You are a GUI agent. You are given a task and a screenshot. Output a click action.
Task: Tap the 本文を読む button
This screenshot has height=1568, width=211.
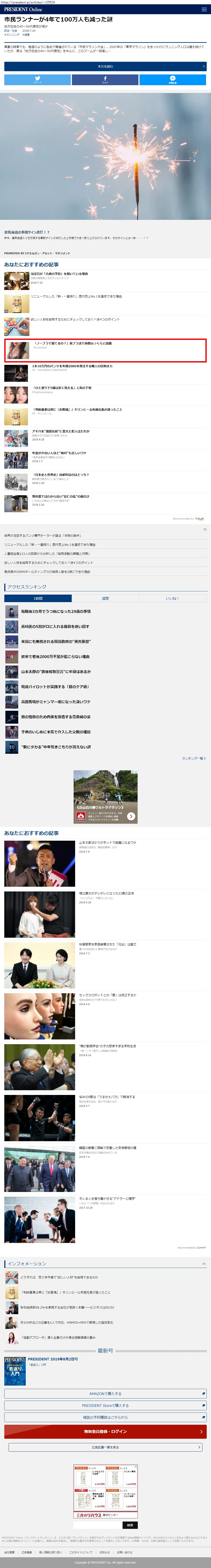click(105, 66)
